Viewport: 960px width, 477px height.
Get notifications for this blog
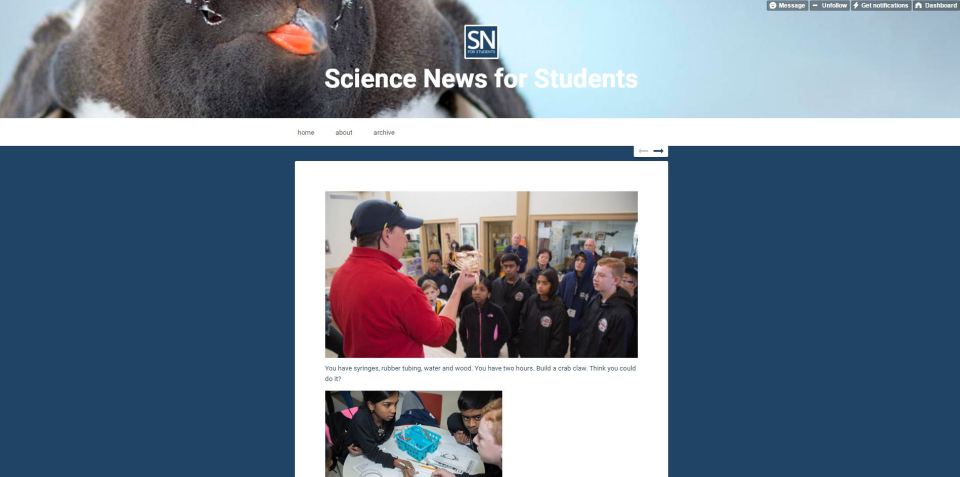click(x=880, y=6)
